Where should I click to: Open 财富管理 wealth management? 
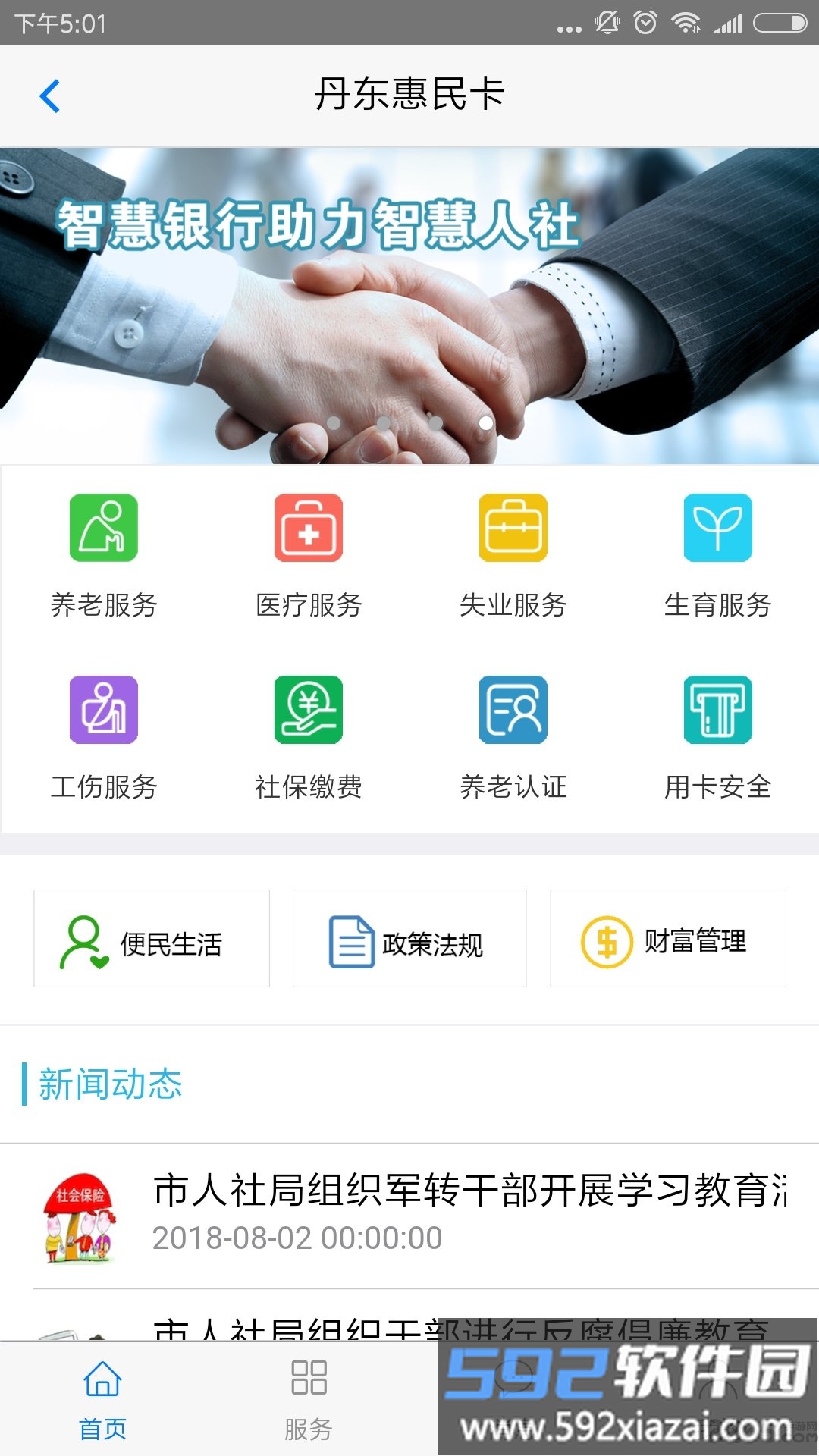pyautogui.click(x=668, y=939)
